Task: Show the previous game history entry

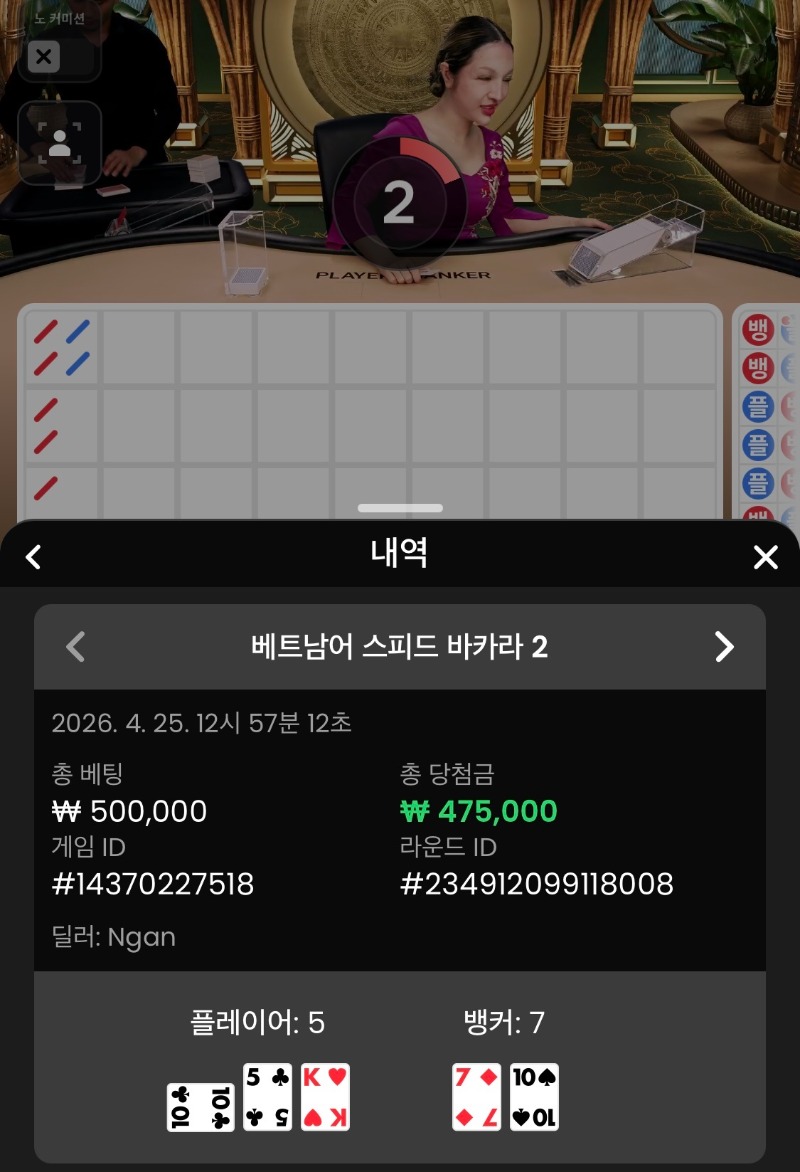Action: [76, 647]
